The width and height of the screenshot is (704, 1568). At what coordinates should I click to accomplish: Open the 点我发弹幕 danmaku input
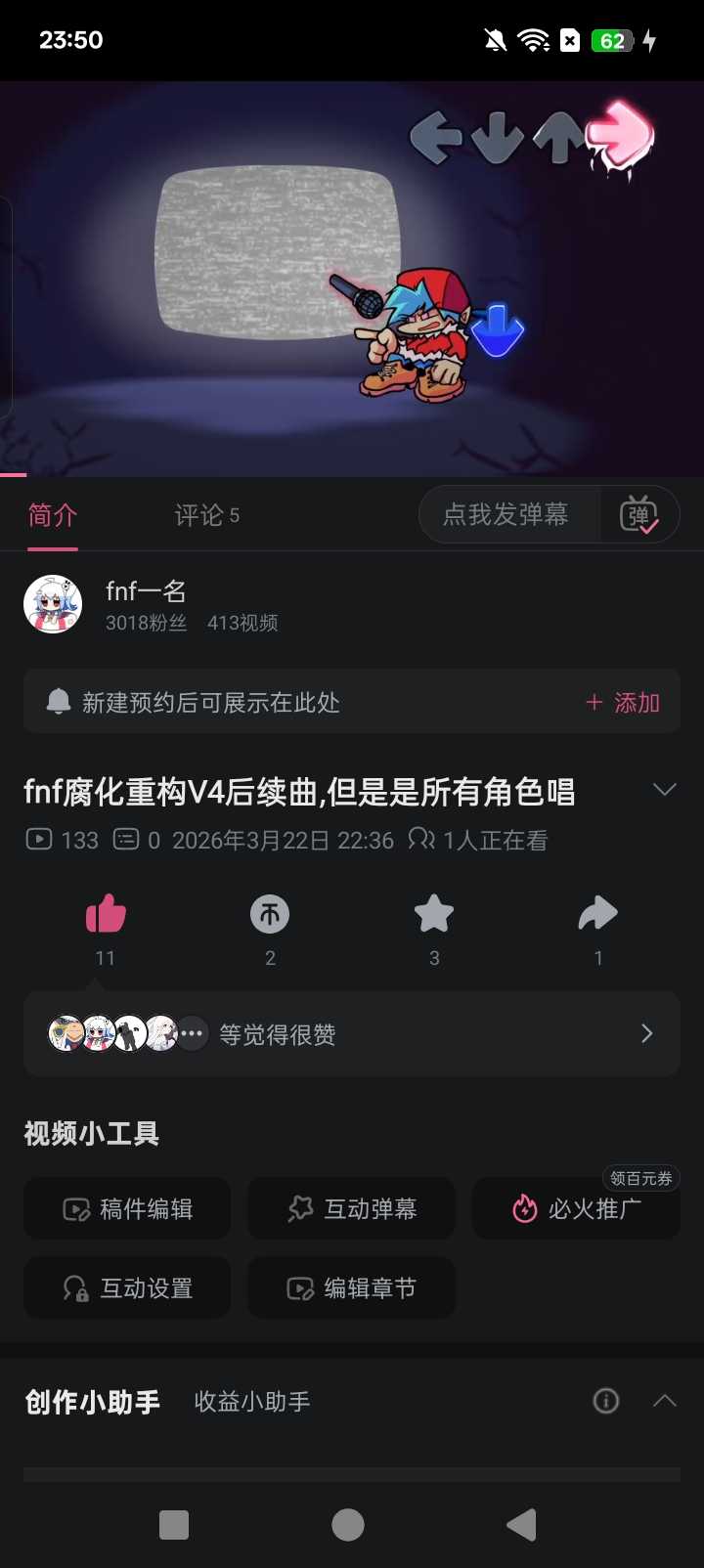point(506,515)
